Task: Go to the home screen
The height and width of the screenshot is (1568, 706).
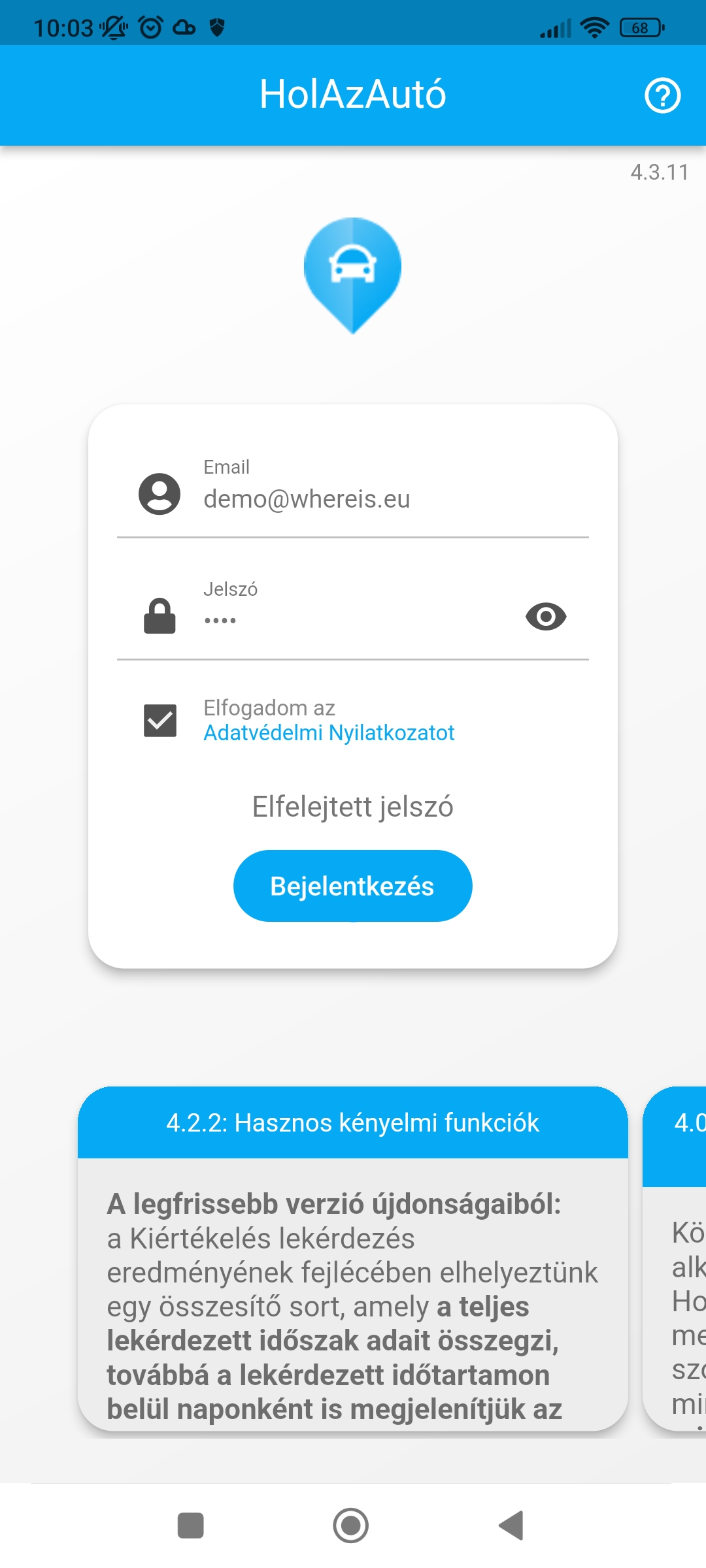Action: click(x=351, y=1526)
